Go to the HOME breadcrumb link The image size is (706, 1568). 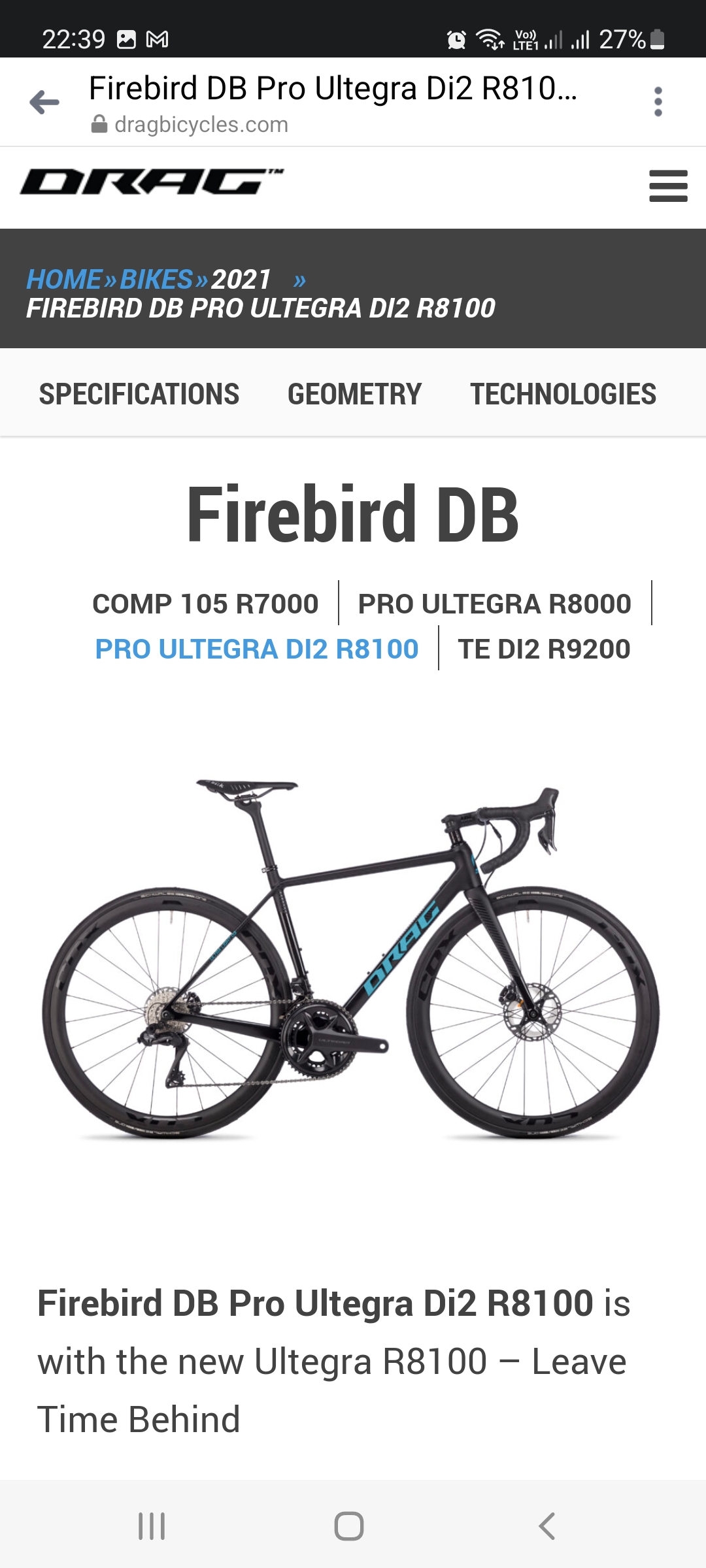[x=65, y=280]
